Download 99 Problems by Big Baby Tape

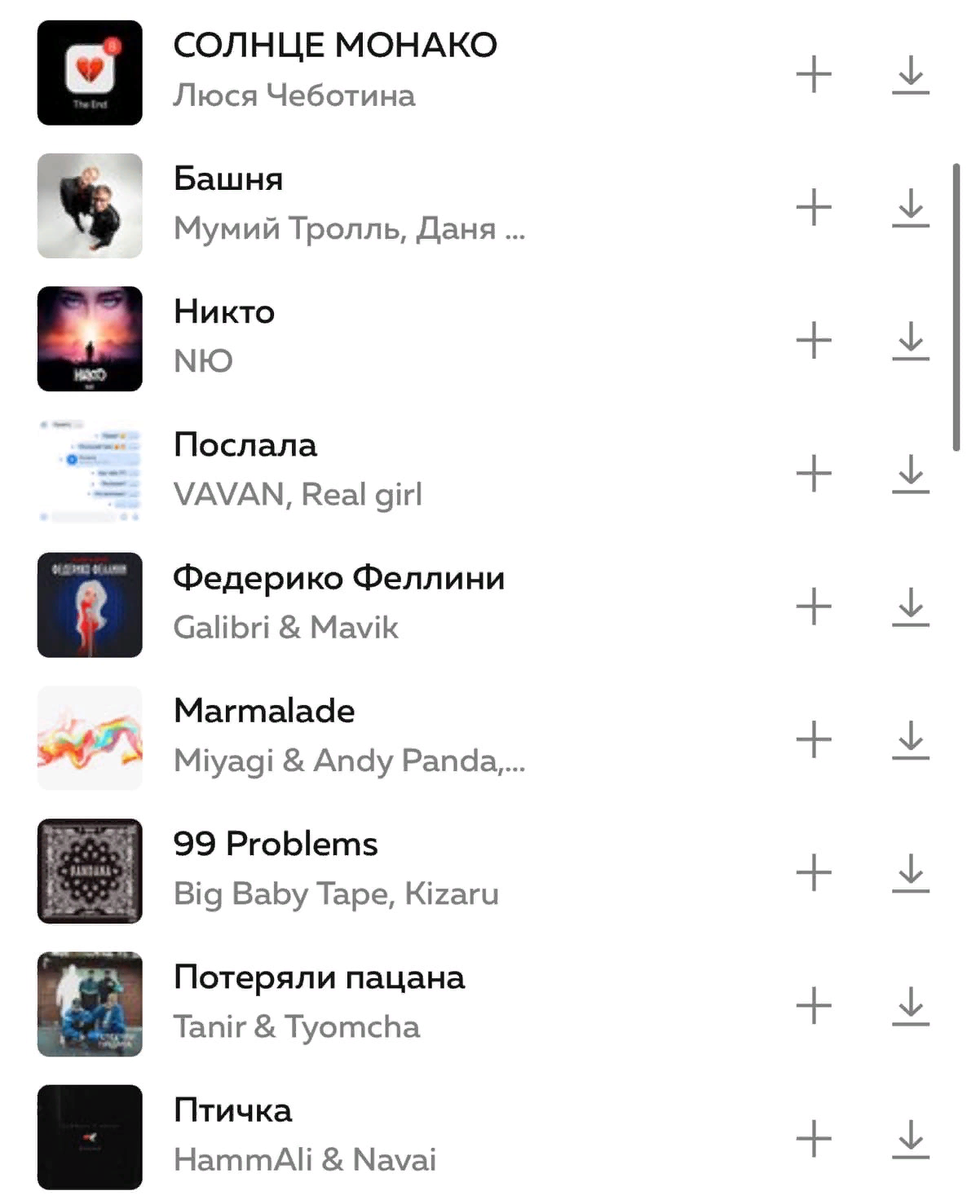click(x=910, y=872)
